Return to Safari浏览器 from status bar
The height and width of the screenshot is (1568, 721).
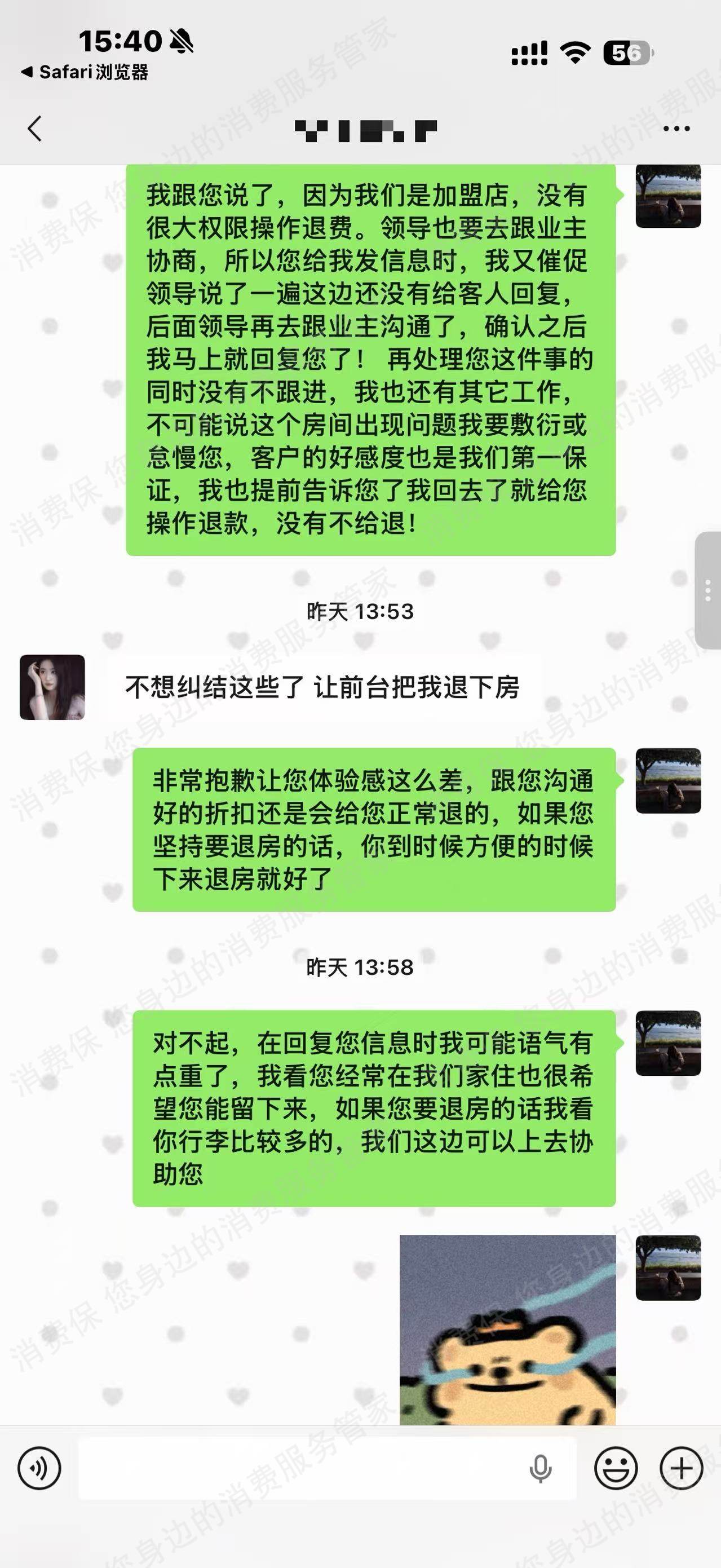click(85, 72)
